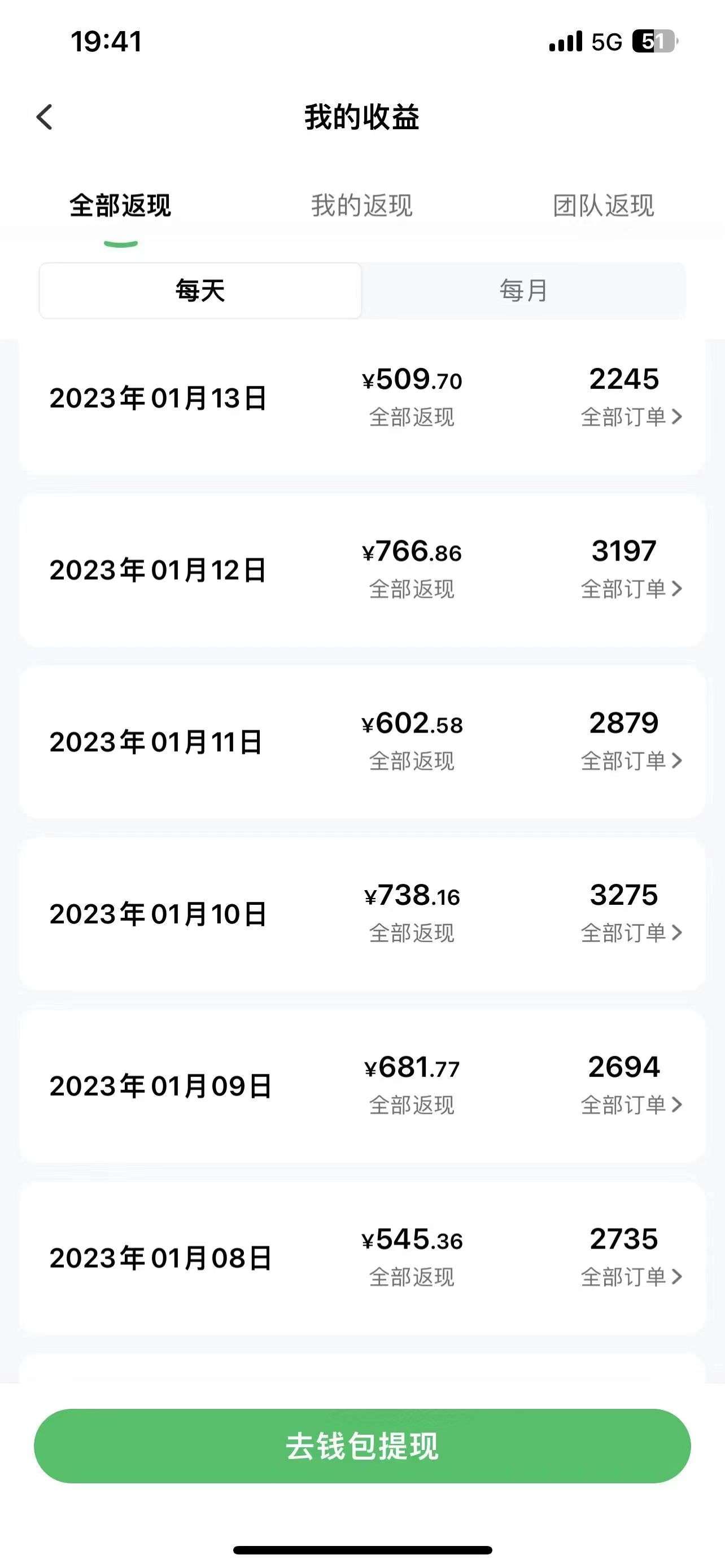The width and height of the screenshot is (725, 1568).
Task: Go back using the top-left arrow
Action: [x=45, y=117]
